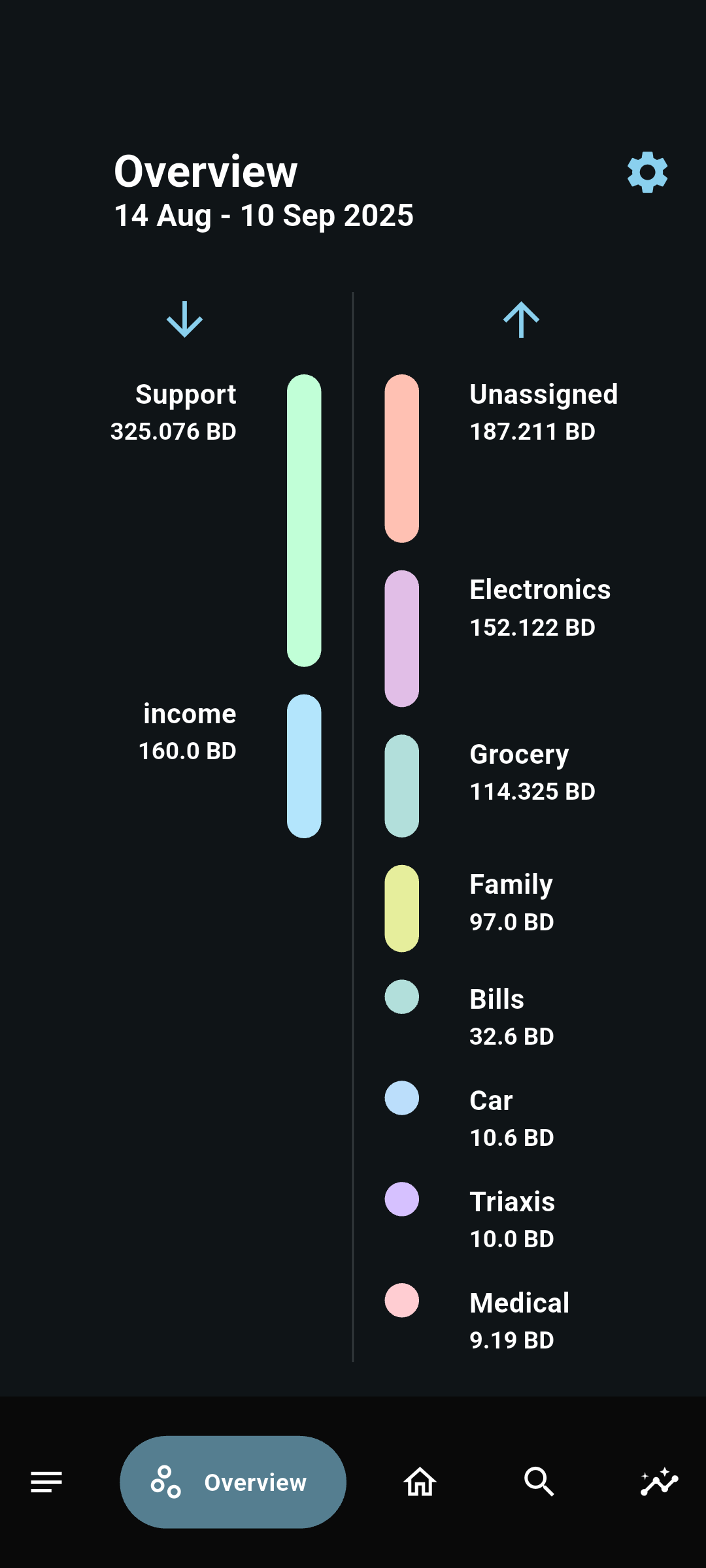
Task: Open the menu lines tab
Action: click(x=46, y=1482)
